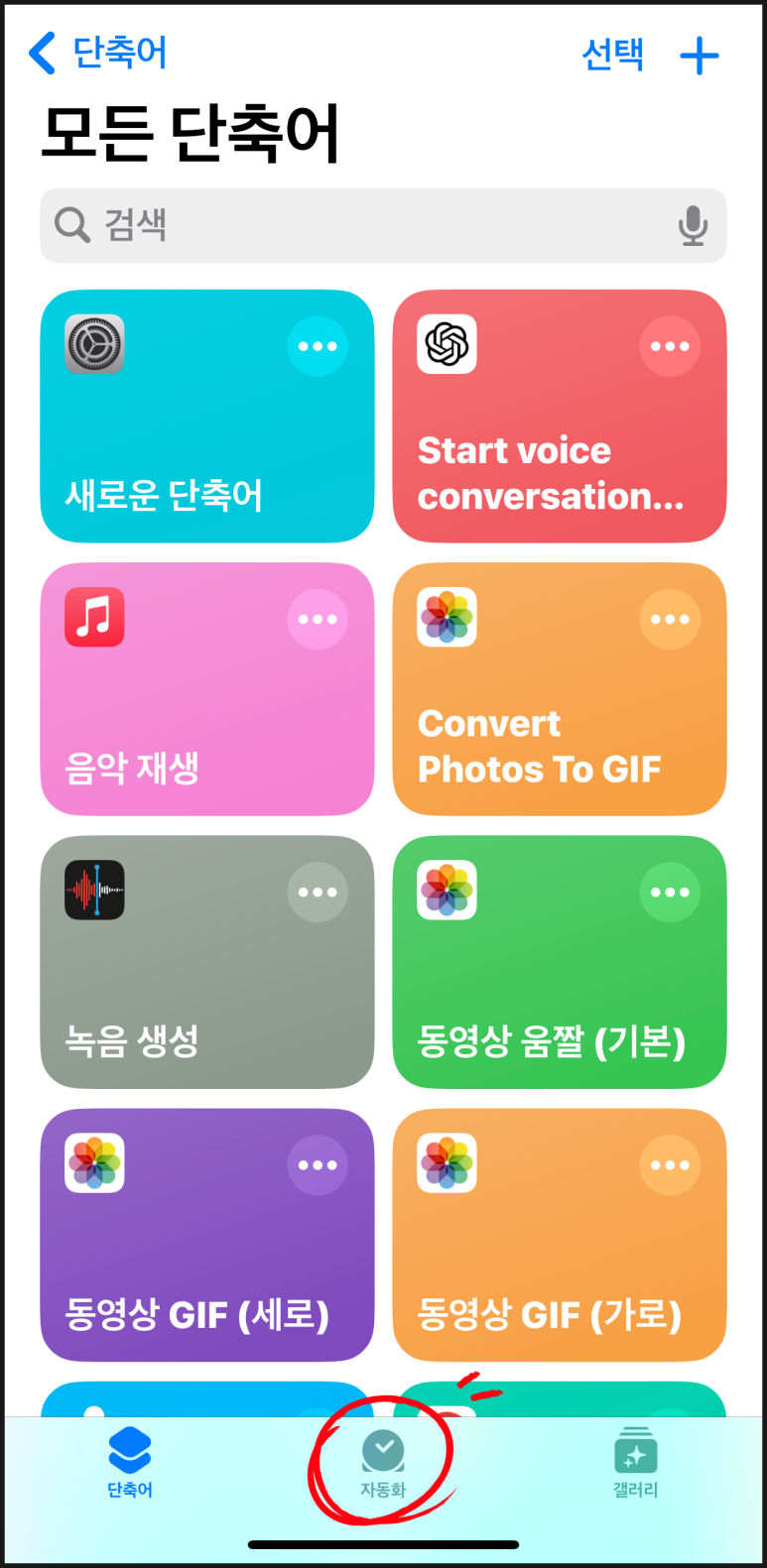Open three-dot menu on 음악 재생

[318, 619]
